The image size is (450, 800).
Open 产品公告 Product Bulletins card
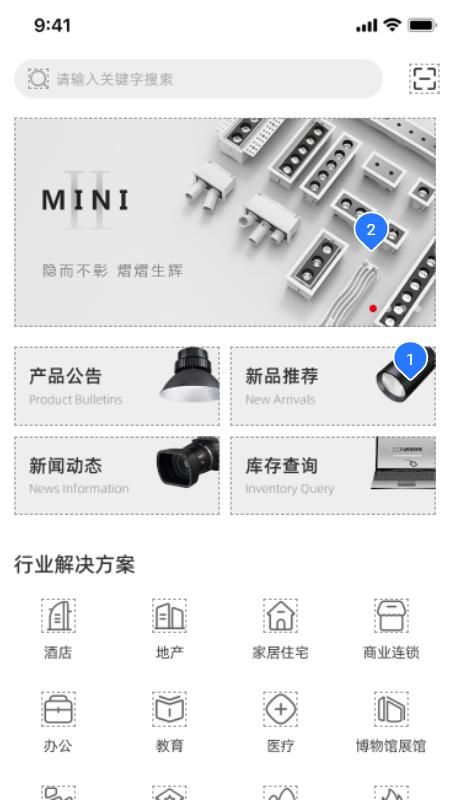117,386
